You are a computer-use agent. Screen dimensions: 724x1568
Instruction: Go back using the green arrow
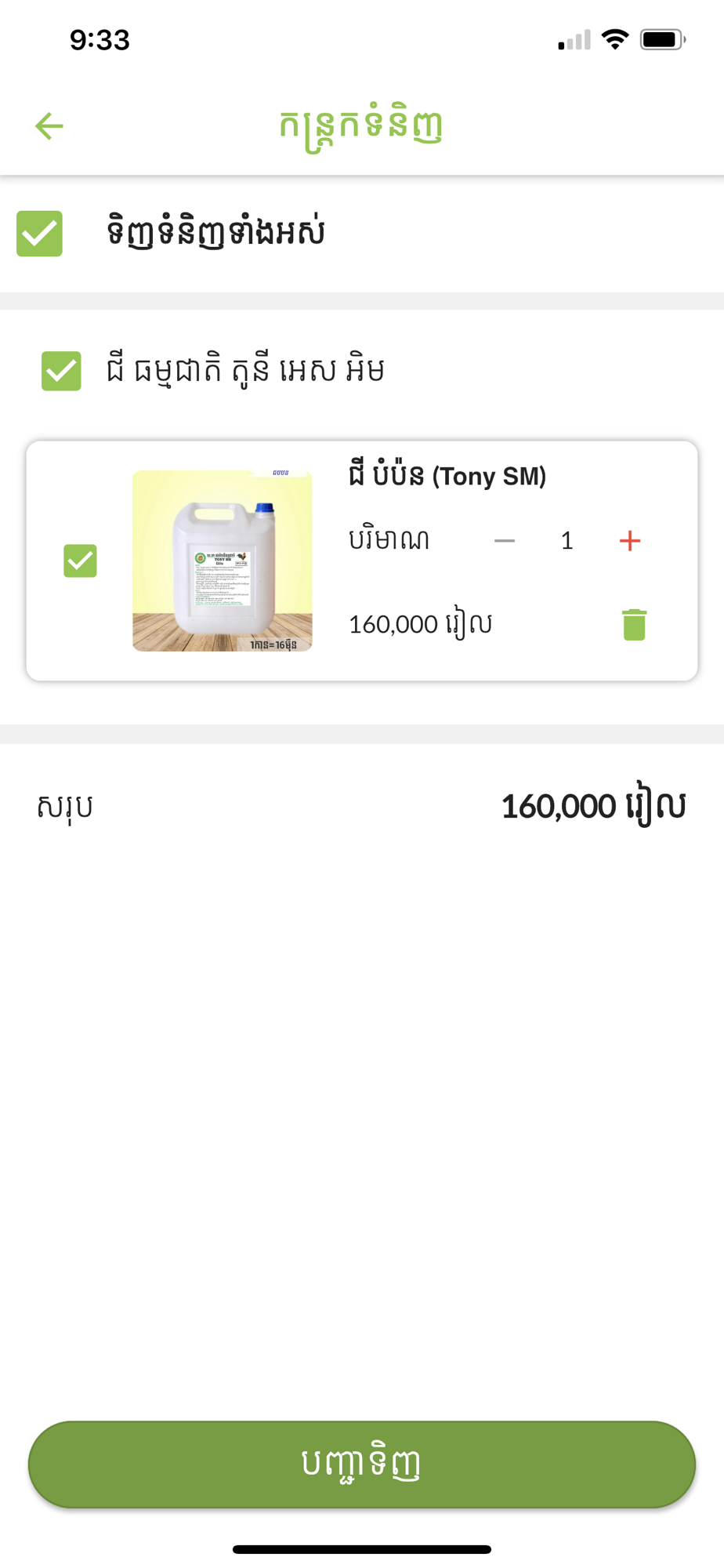[49, 126]
